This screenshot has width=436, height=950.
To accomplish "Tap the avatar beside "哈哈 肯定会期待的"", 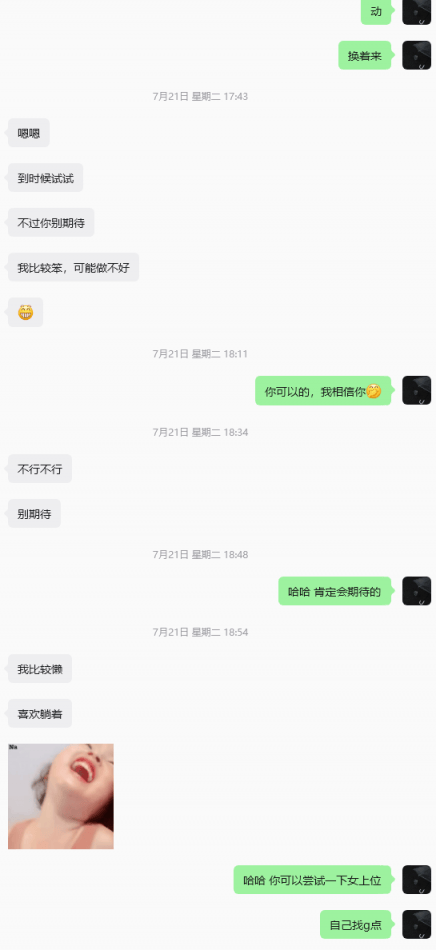I will coord(417,591).
